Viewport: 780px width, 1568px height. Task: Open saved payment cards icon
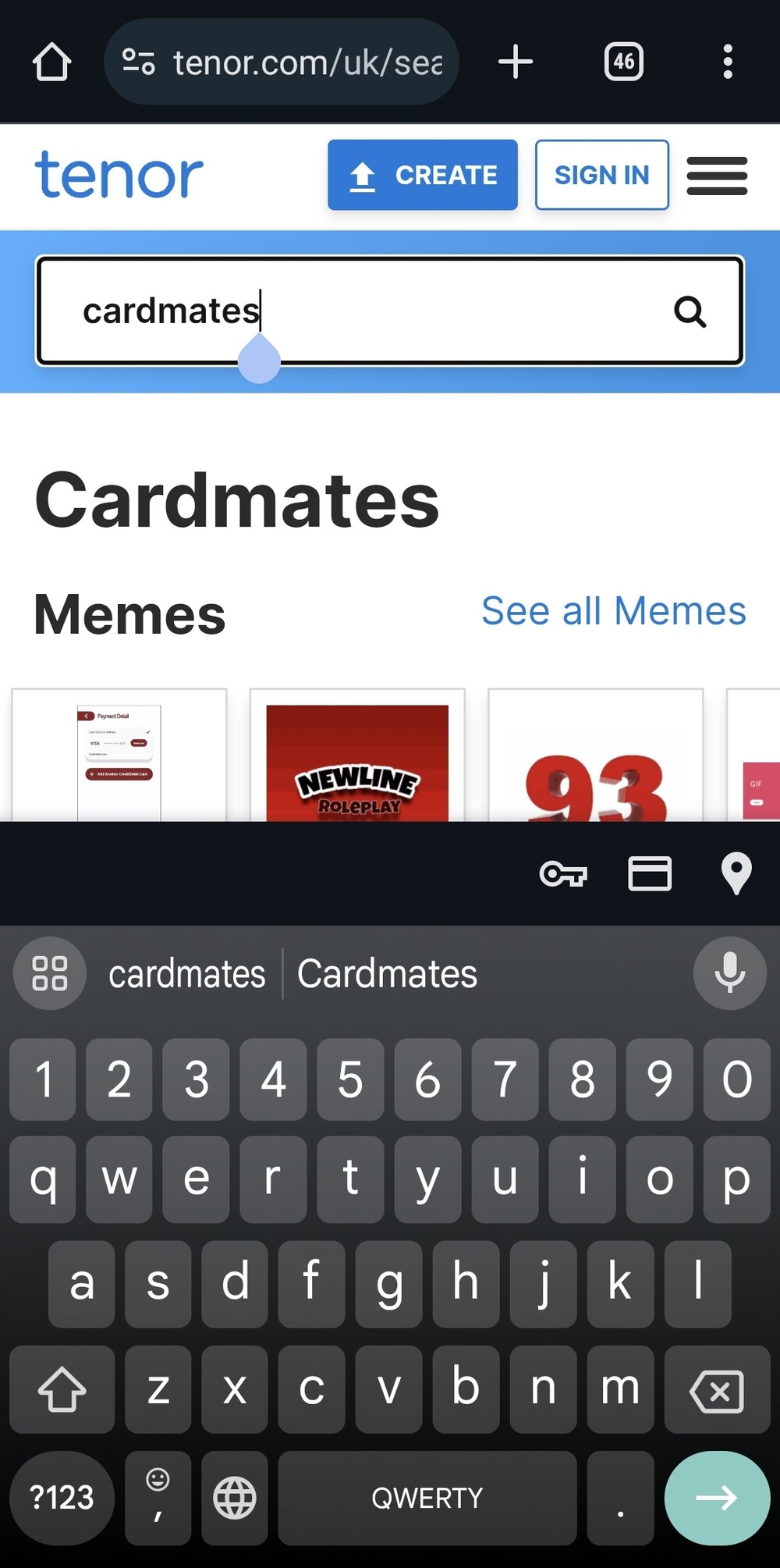(x=650, y=873)
